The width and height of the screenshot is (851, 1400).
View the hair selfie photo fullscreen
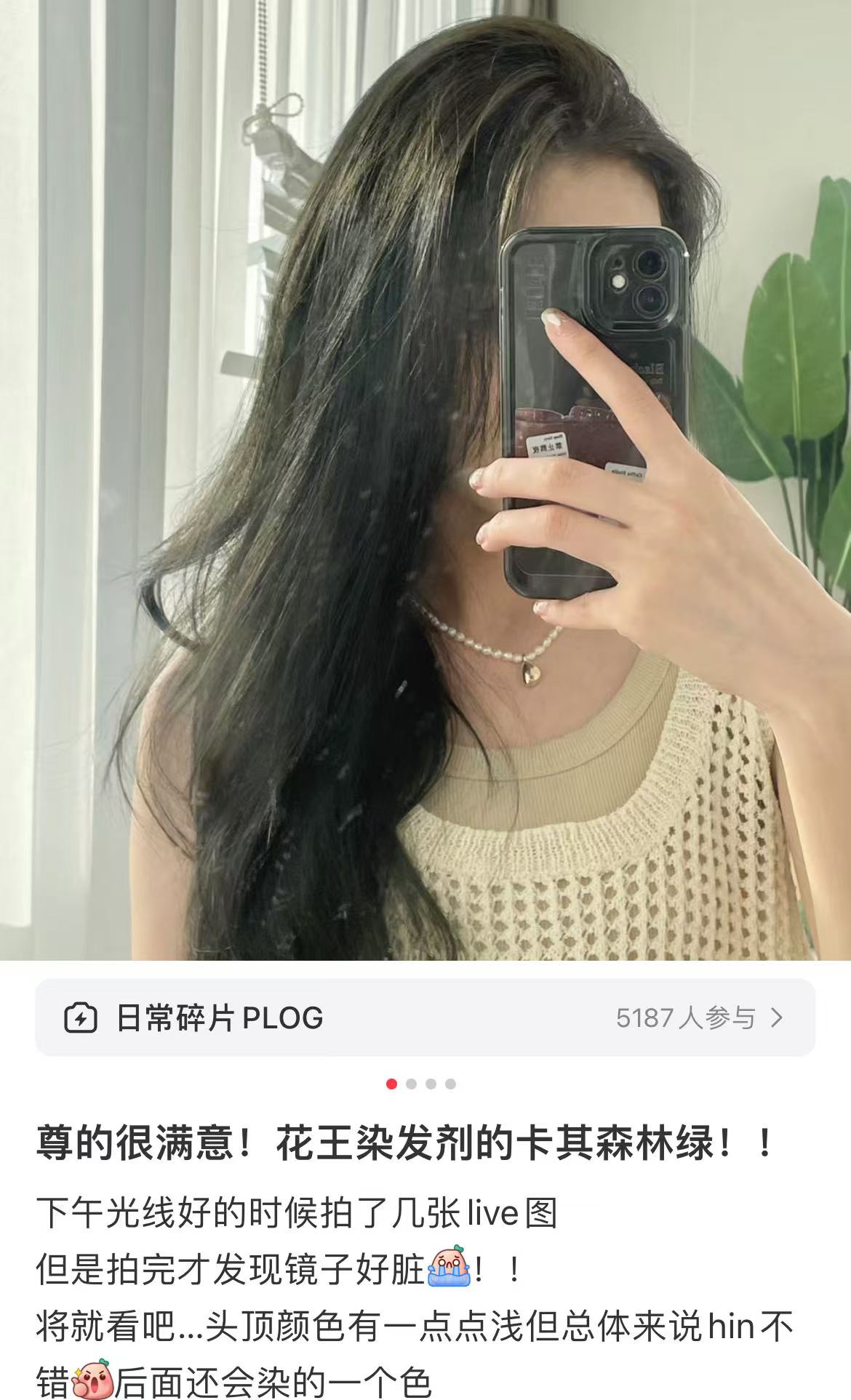(x=425, y=480)
